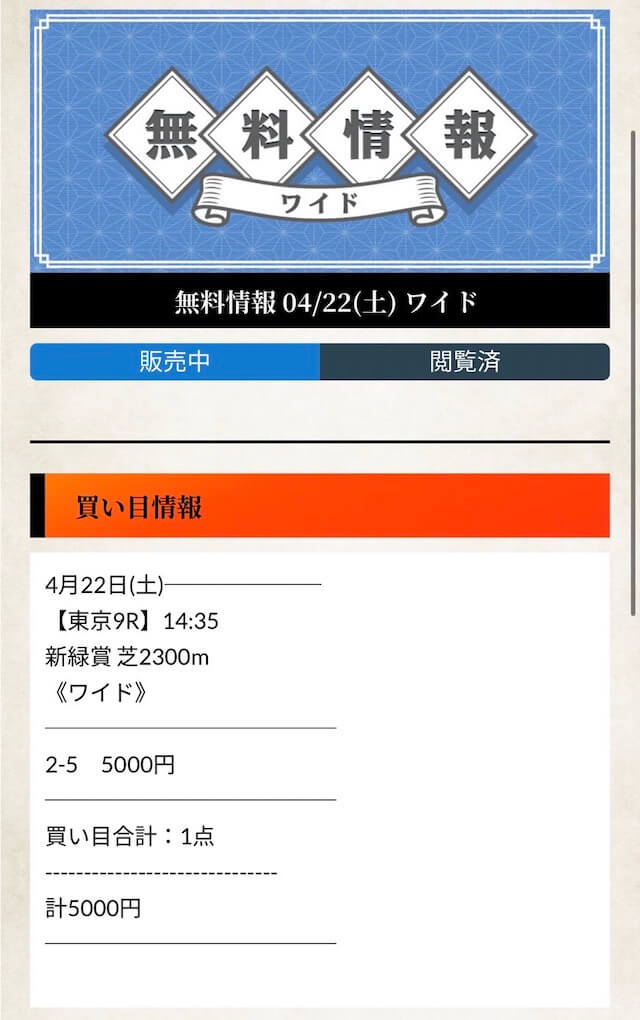Screen dimensions: 640x1020
Task: Switch to the 閲覧済 tab
Action: pos(465,362)
